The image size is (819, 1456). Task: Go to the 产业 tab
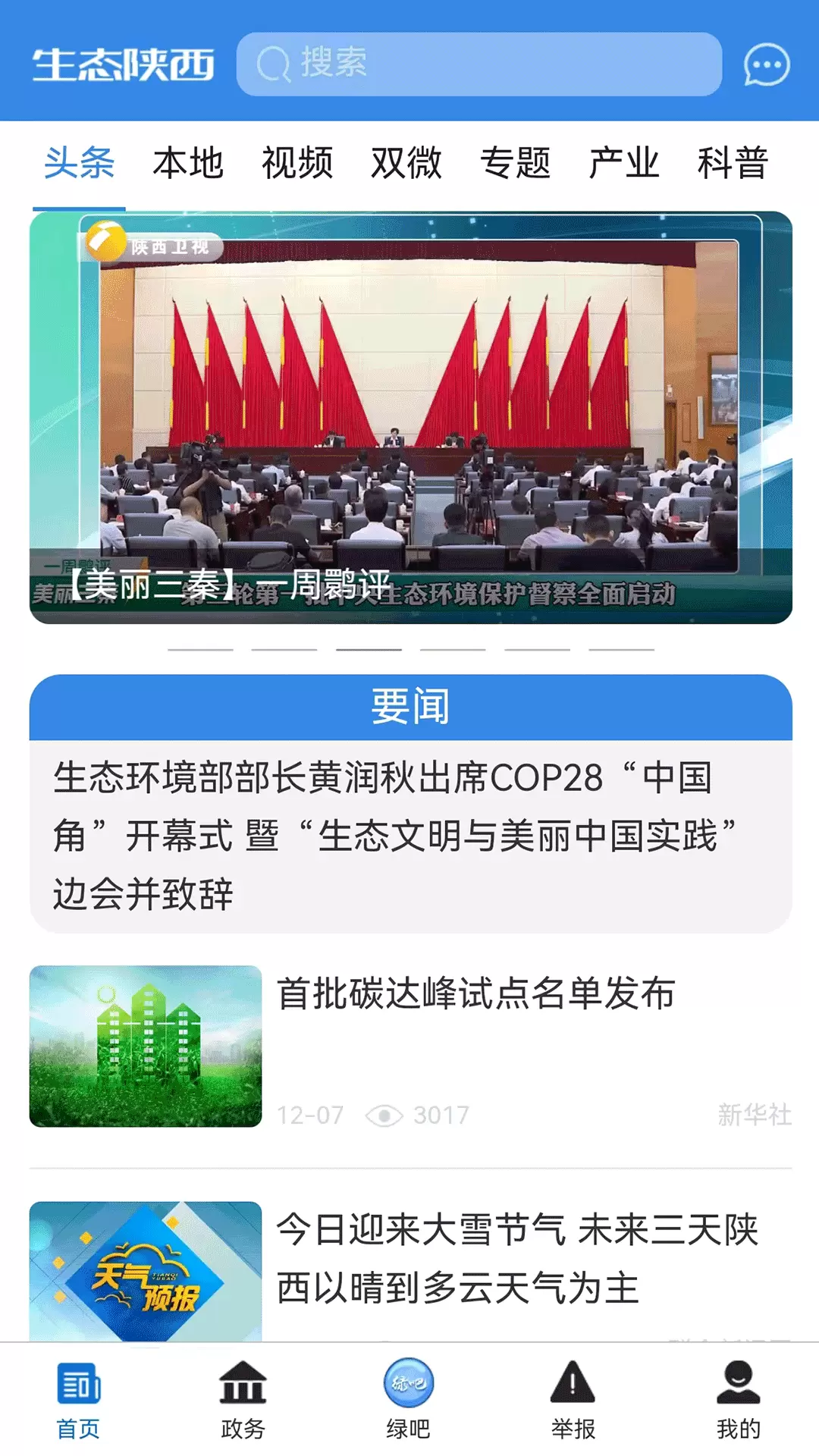coord(624,162)
